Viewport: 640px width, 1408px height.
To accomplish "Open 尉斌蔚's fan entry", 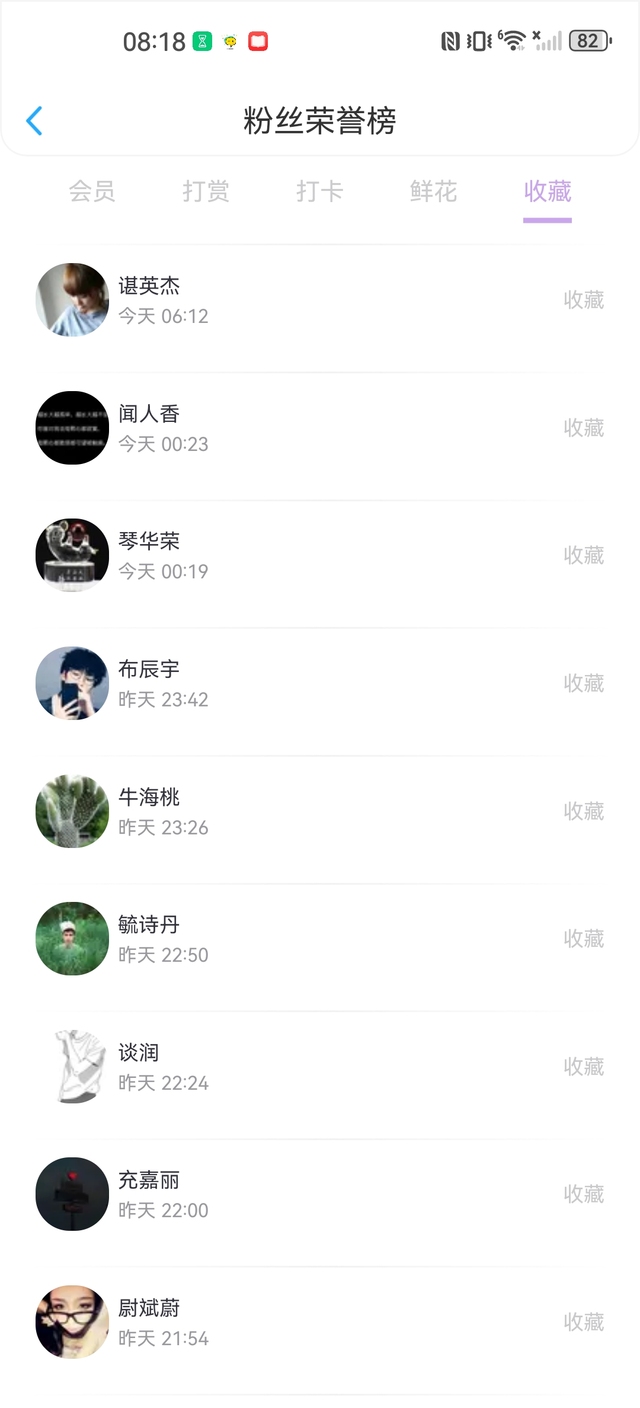I will [320, 1321].
